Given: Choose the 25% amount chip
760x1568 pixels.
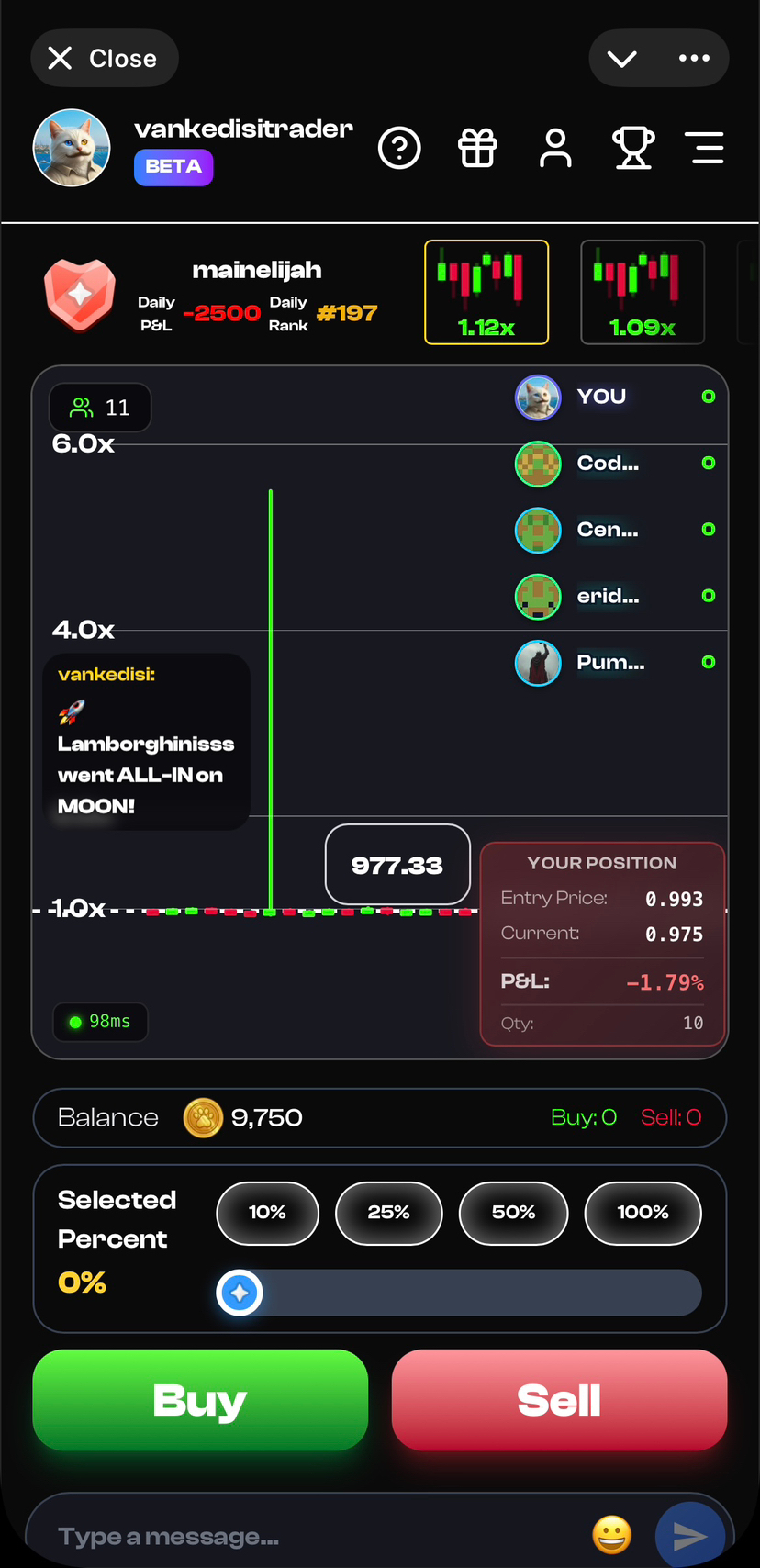Looking at the screenshot, I should (389, 1213).
